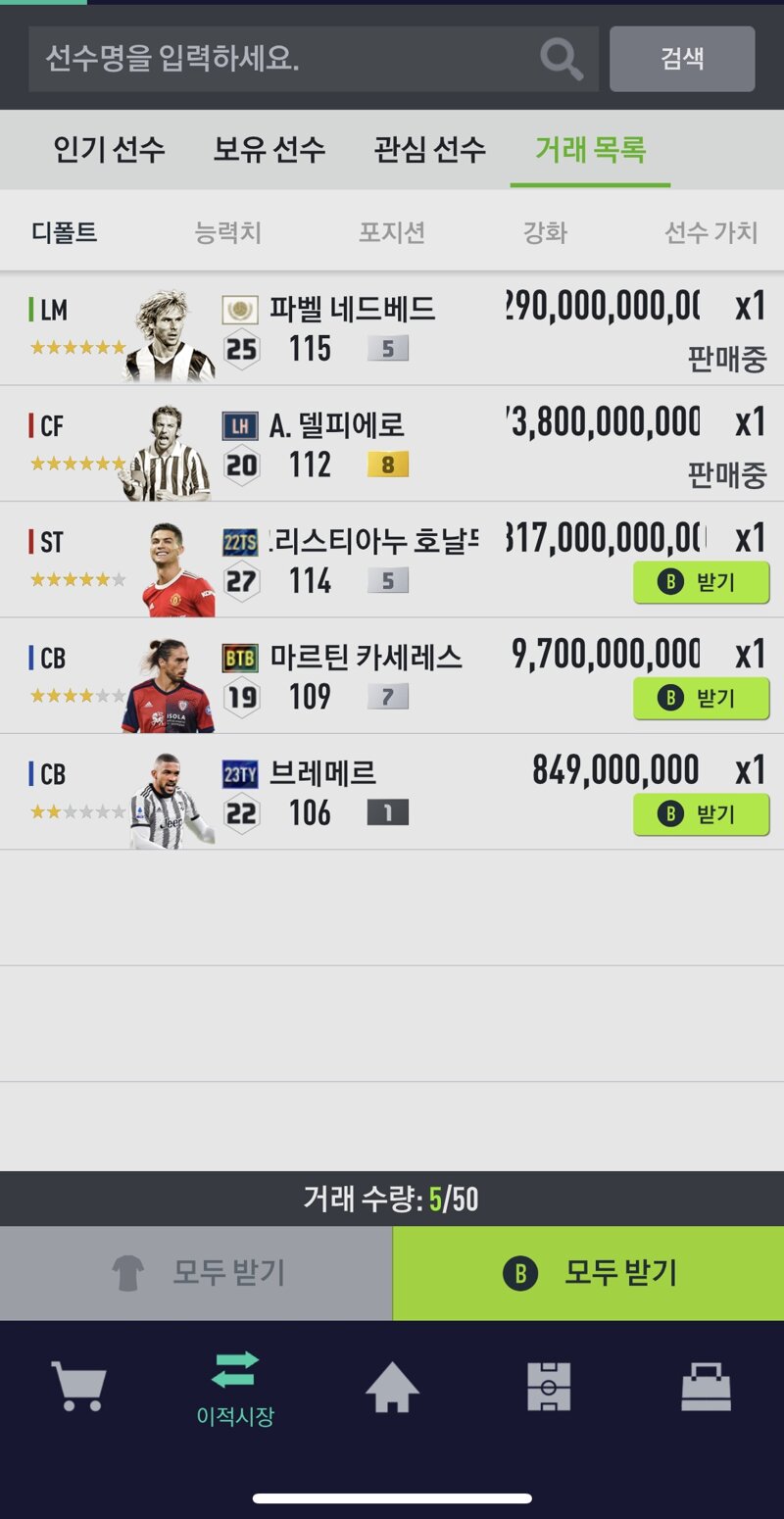784x1519 pixels.
Task: Open the briefcase tab
Action: click(x=706, y=1387)
